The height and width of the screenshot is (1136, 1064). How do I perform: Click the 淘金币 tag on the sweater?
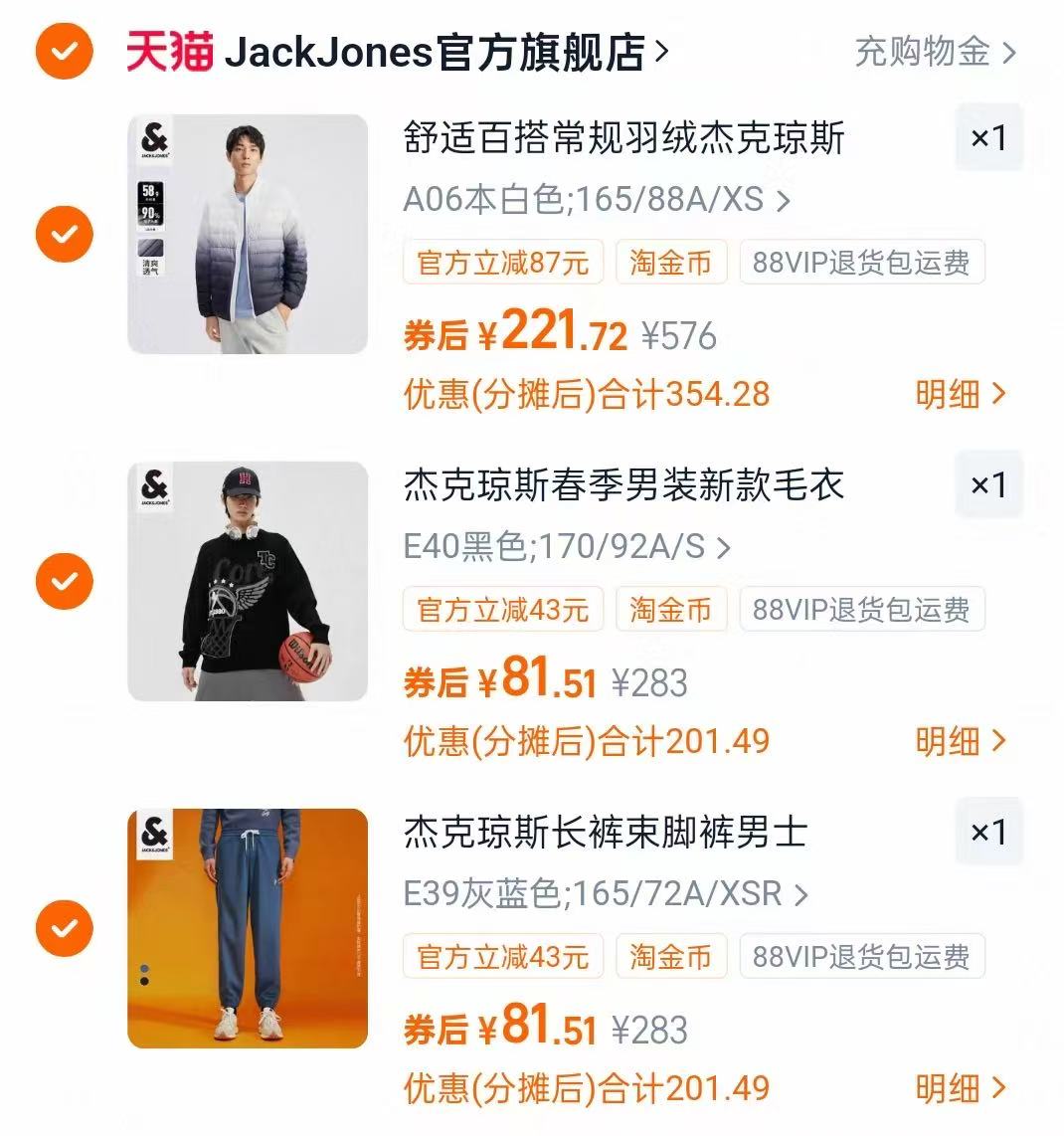(669, 609)
